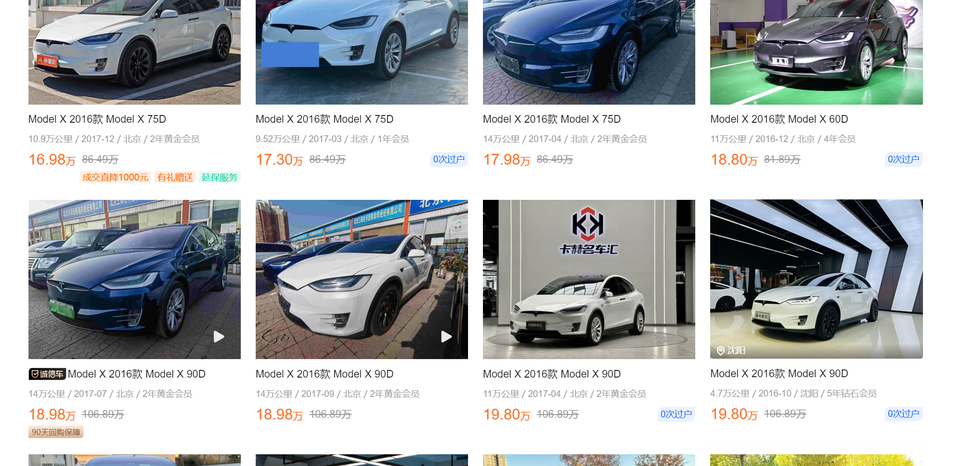Open the 2017-07 Model X 90D at 18.98万
This screenshot has height=466, width=960.
coord(136,374)
